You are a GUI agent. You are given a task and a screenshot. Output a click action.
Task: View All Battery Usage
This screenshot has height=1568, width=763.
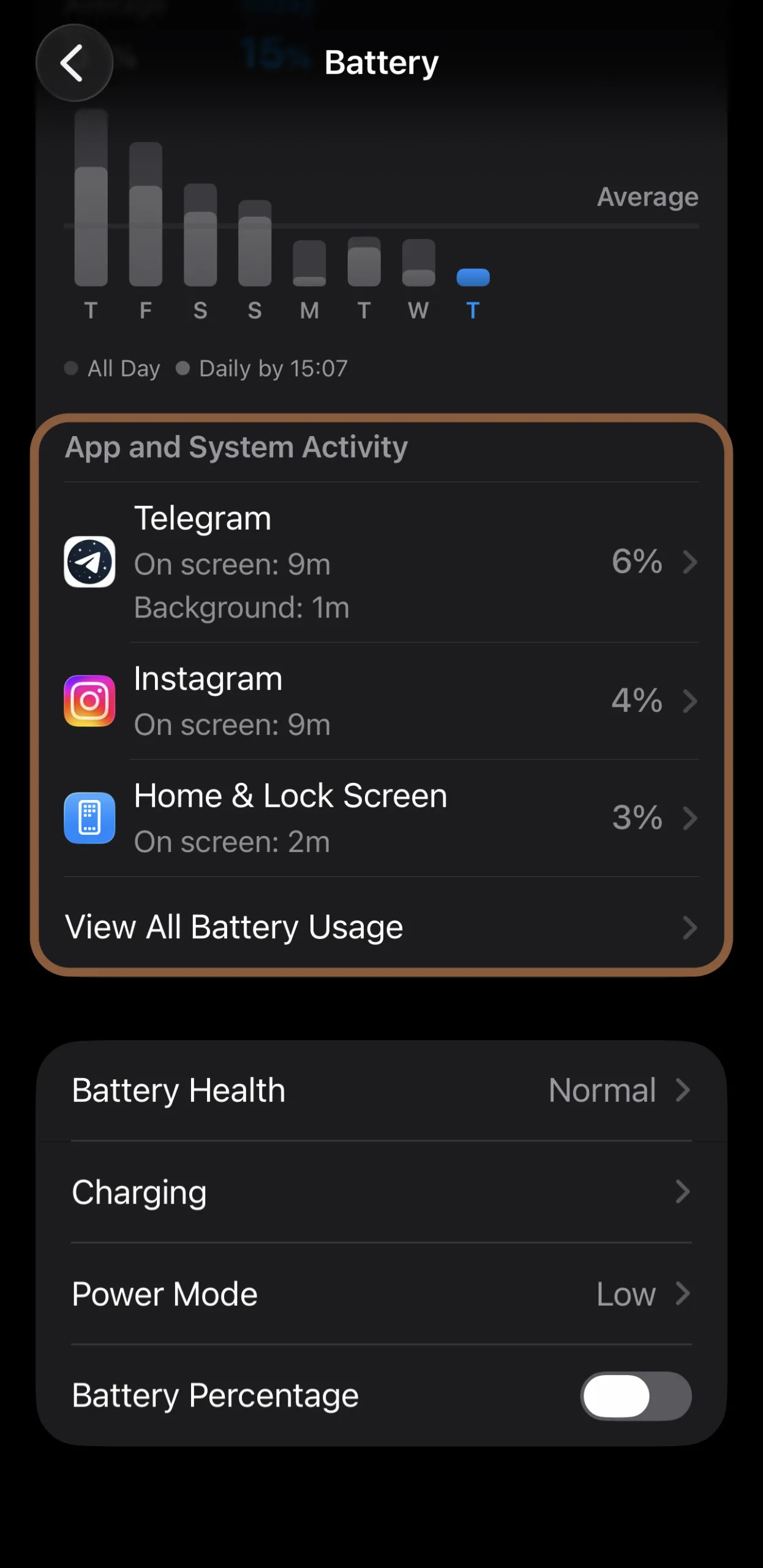[x=381, y=927]
